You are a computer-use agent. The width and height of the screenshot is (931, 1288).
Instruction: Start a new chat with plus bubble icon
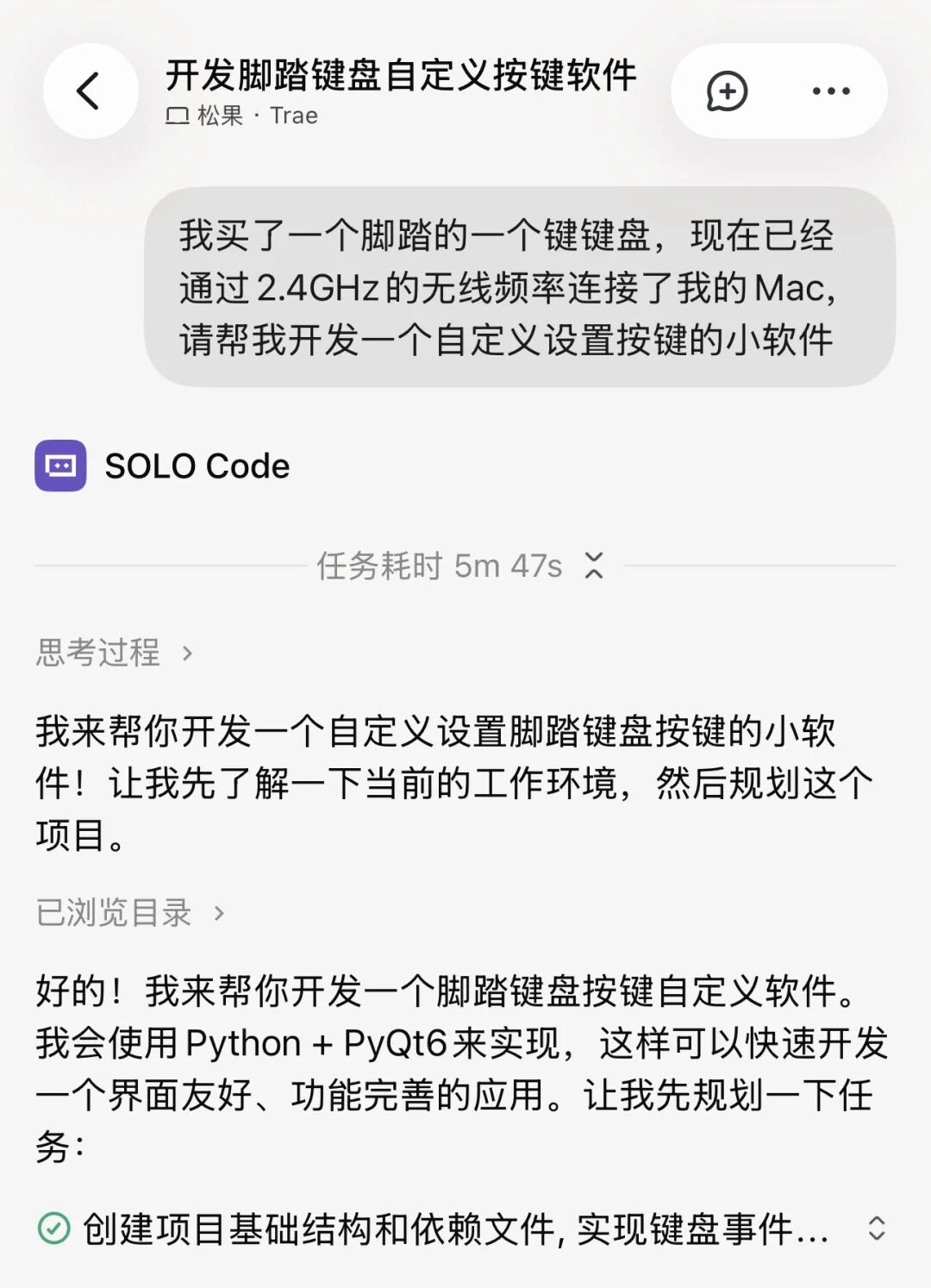[727, 91]
